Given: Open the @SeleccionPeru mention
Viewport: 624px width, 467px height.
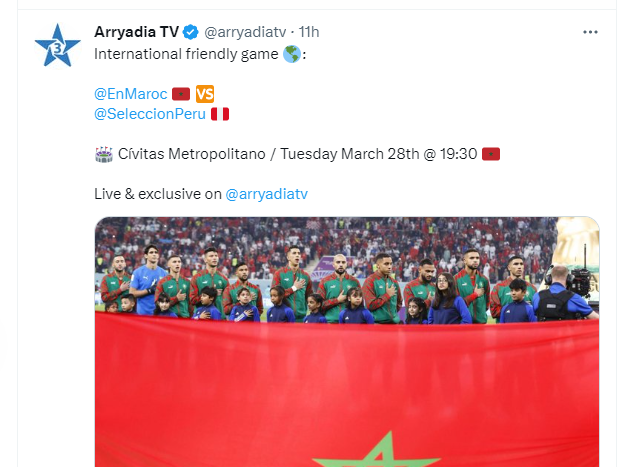Looking at the screenshot, I should [150, 114].
